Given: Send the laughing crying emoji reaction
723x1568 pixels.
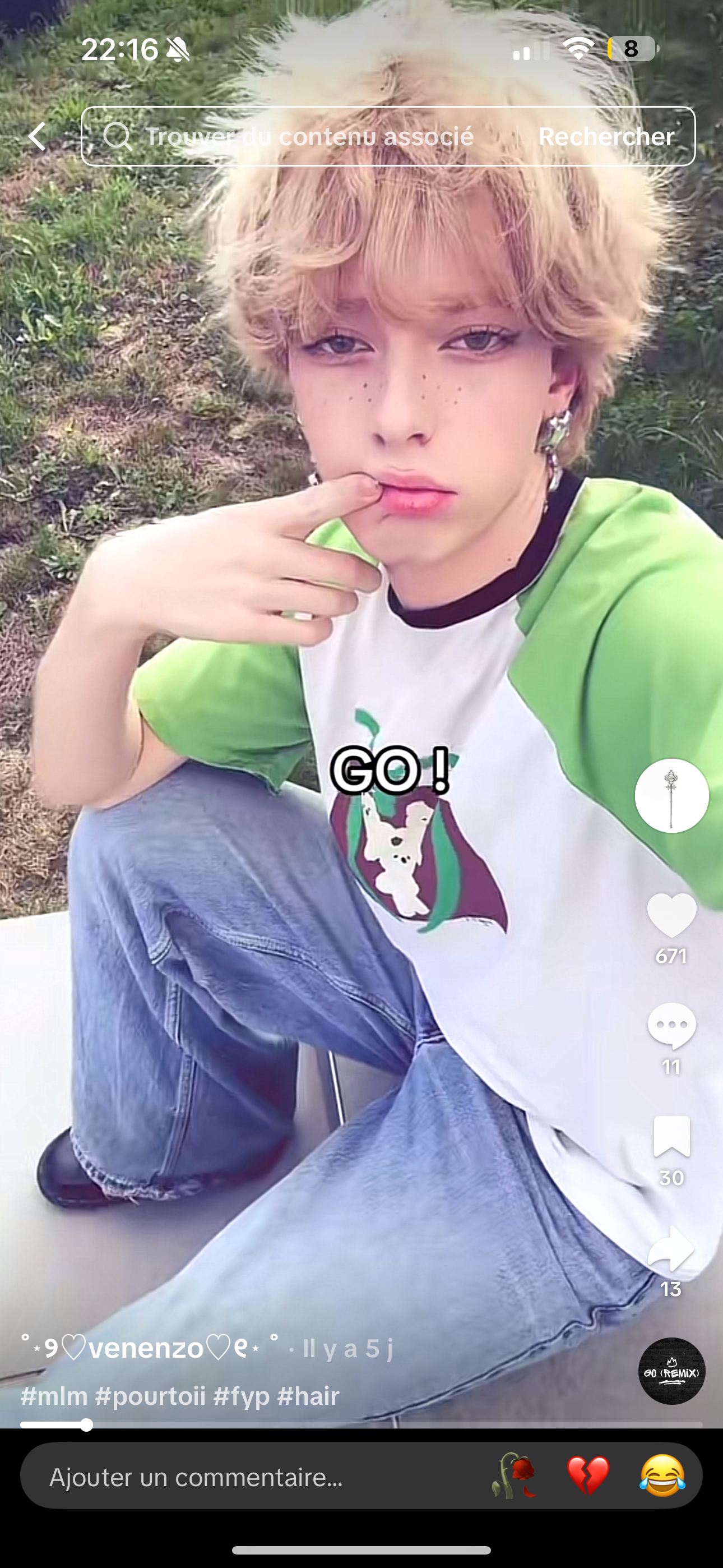Looking at the screenshot, I should [662, 1476].
